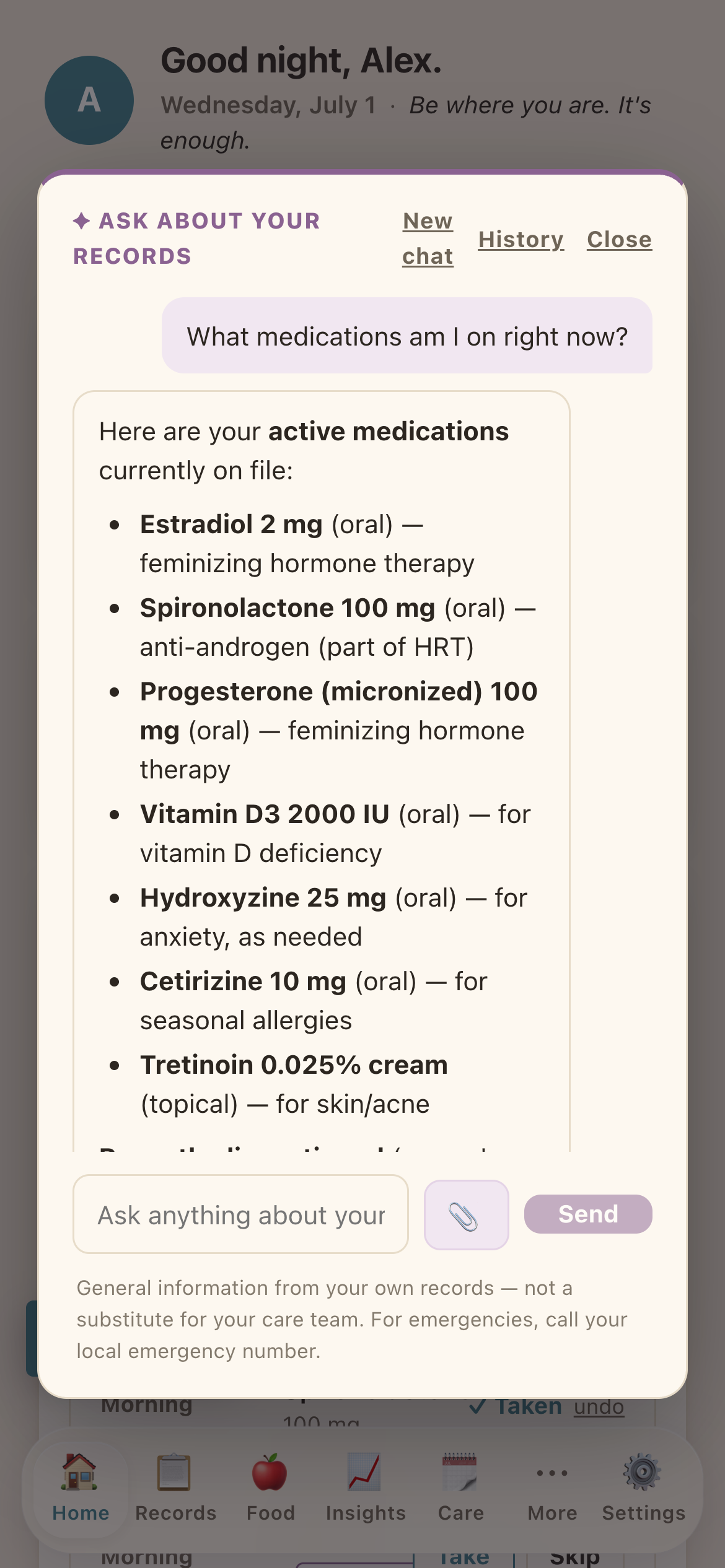Send the message
Image resolution: width=725 pixels, height=1568 pixels.
coord(588,1214)
